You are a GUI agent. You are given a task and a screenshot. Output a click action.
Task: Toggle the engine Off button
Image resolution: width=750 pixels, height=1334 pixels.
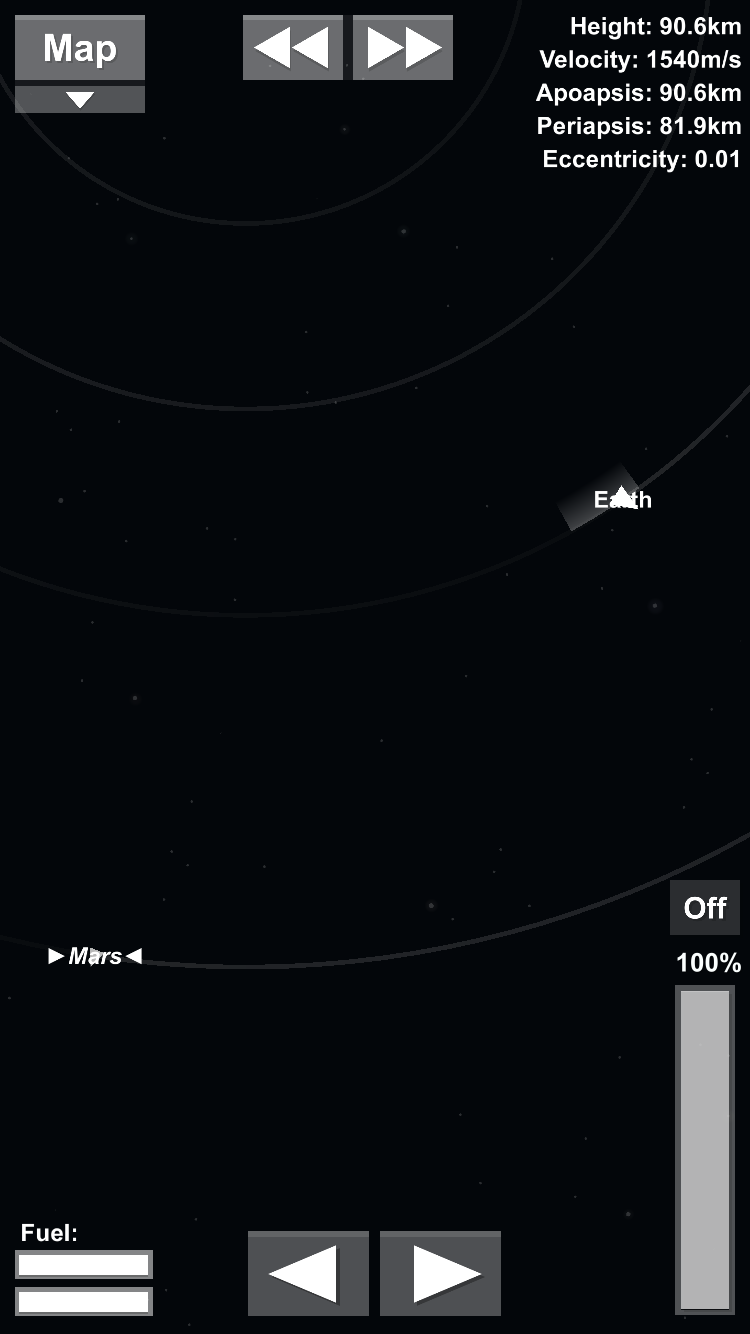pyautogui.click(x=705, y=908)
